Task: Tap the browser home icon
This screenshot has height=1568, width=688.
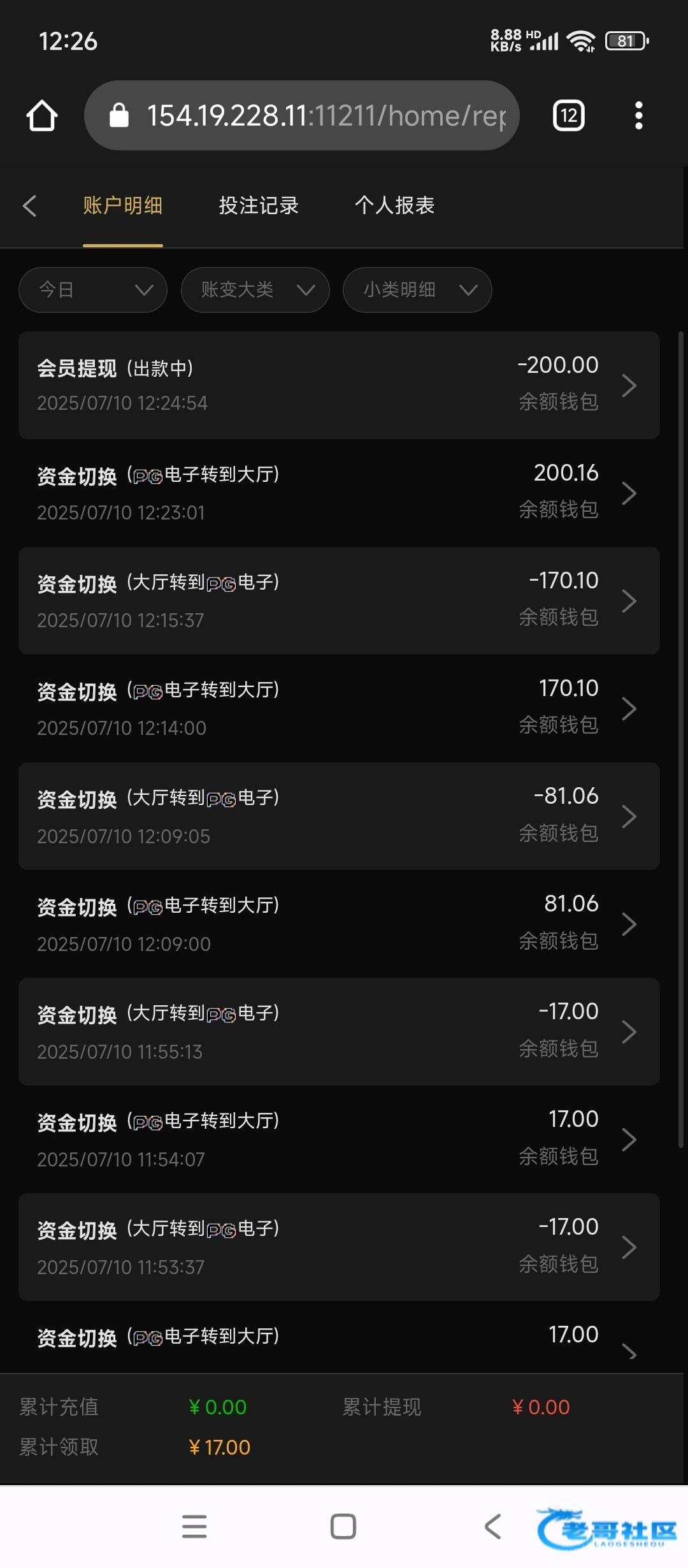Action: [42, 116]
